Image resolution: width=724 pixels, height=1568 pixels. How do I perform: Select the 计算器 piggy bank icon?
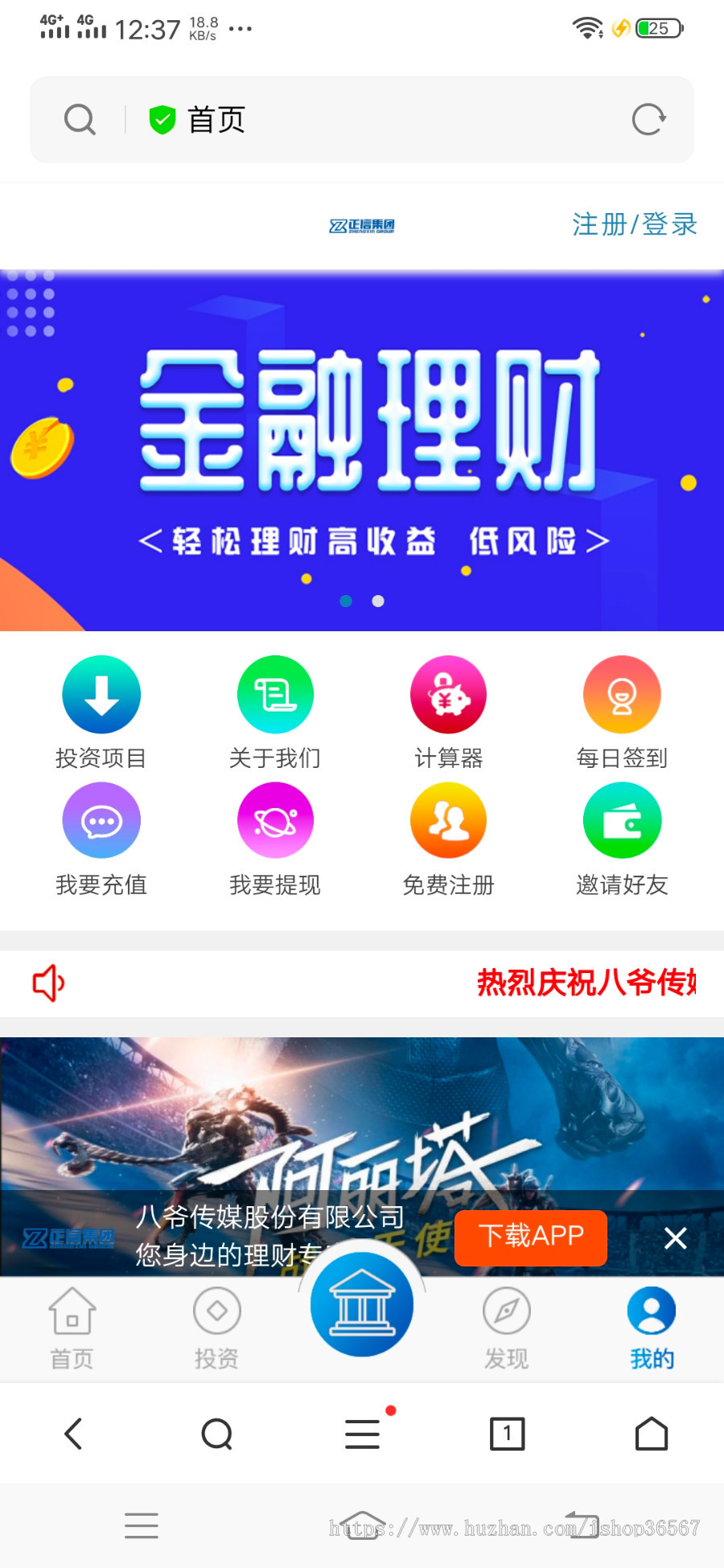point(448,693)
